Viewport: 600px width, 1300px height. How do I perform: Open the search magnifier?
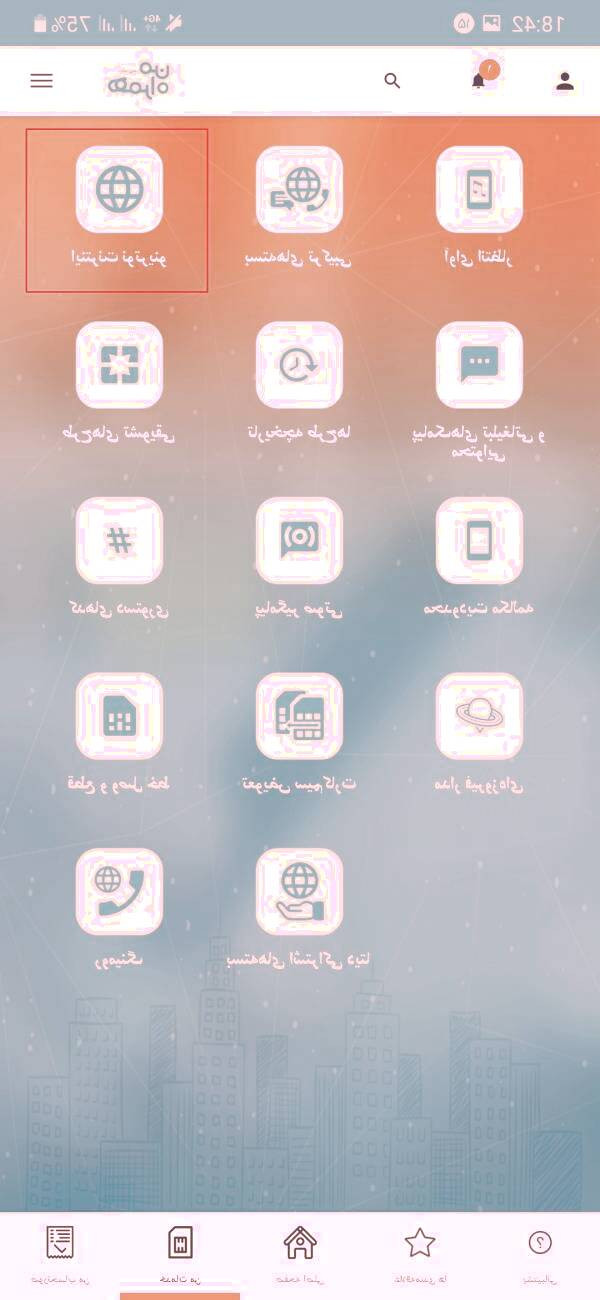pyautogui.click(x=392, y=81)
